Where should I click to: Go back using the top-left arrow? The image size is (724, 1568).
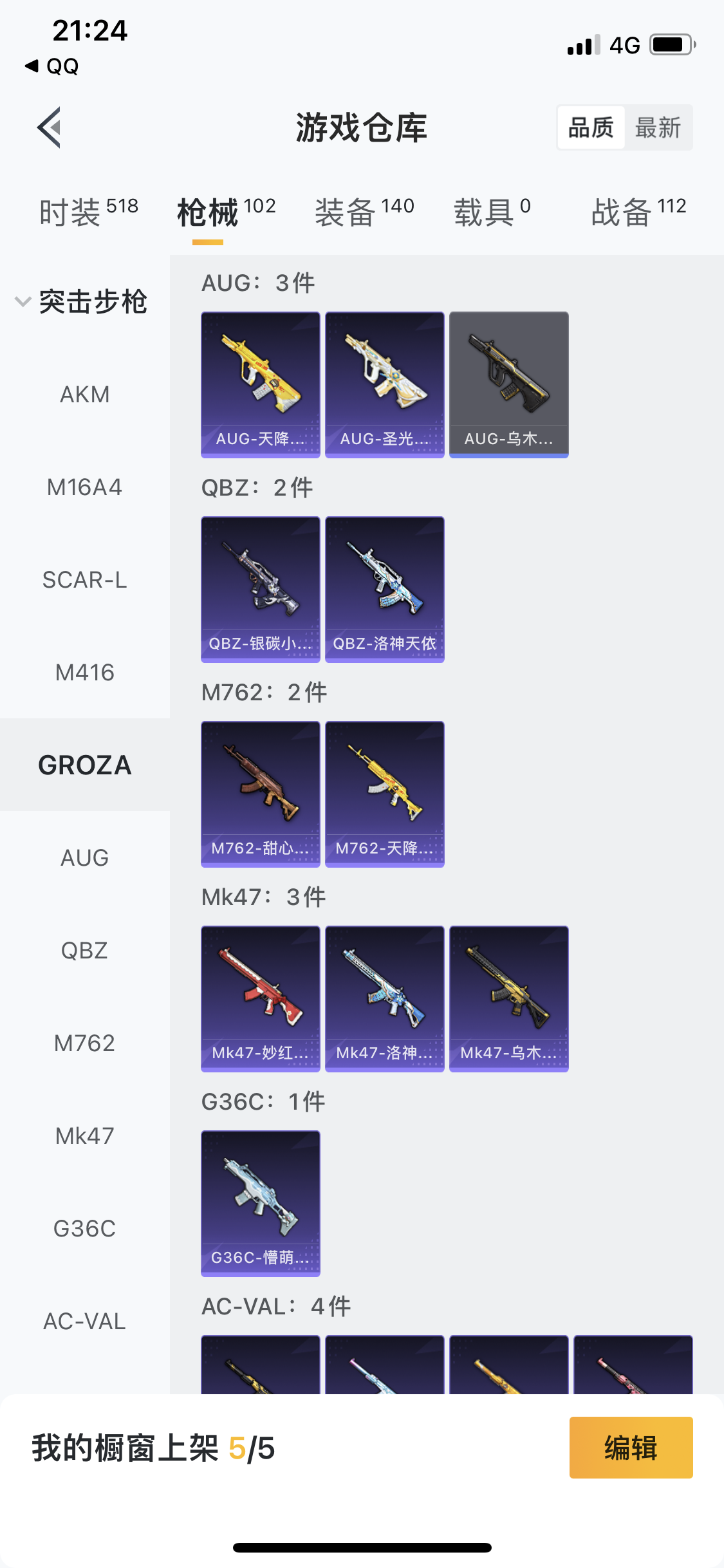[50, 127]
